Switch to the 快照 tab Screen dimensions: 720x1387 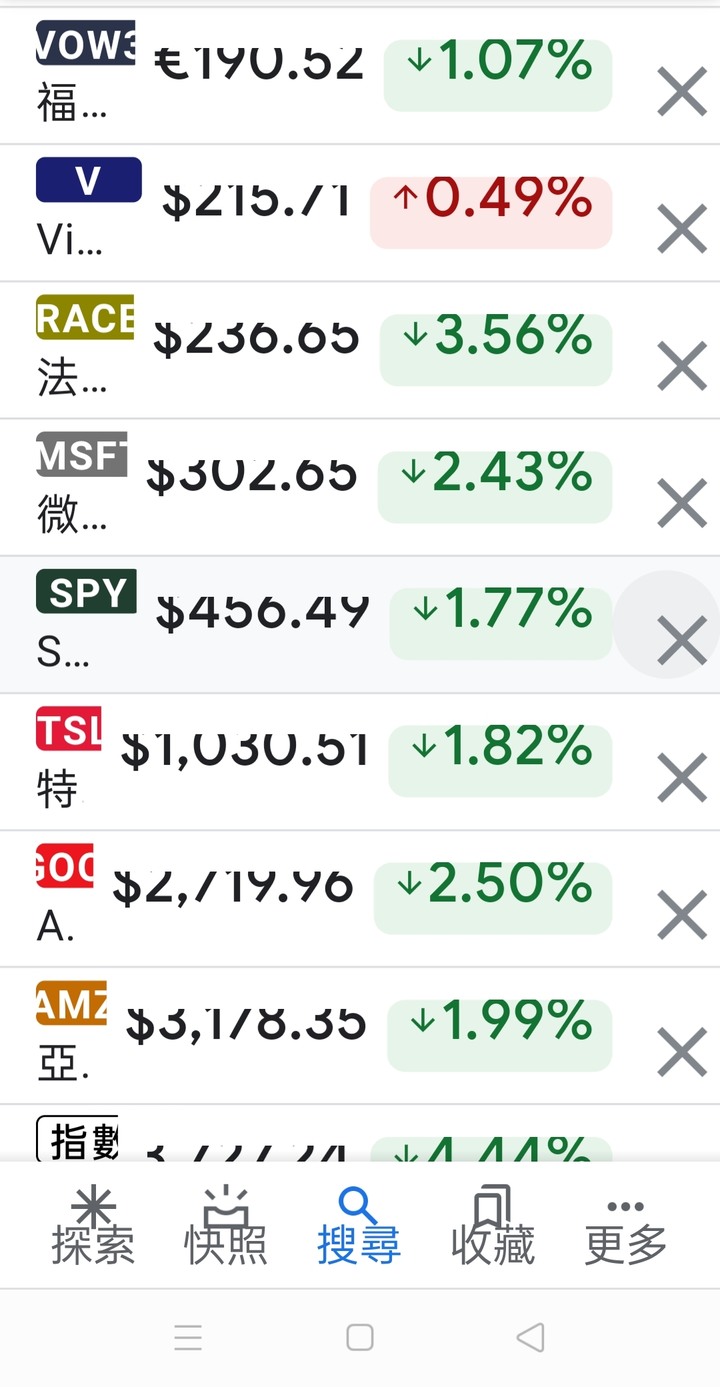226,1227
